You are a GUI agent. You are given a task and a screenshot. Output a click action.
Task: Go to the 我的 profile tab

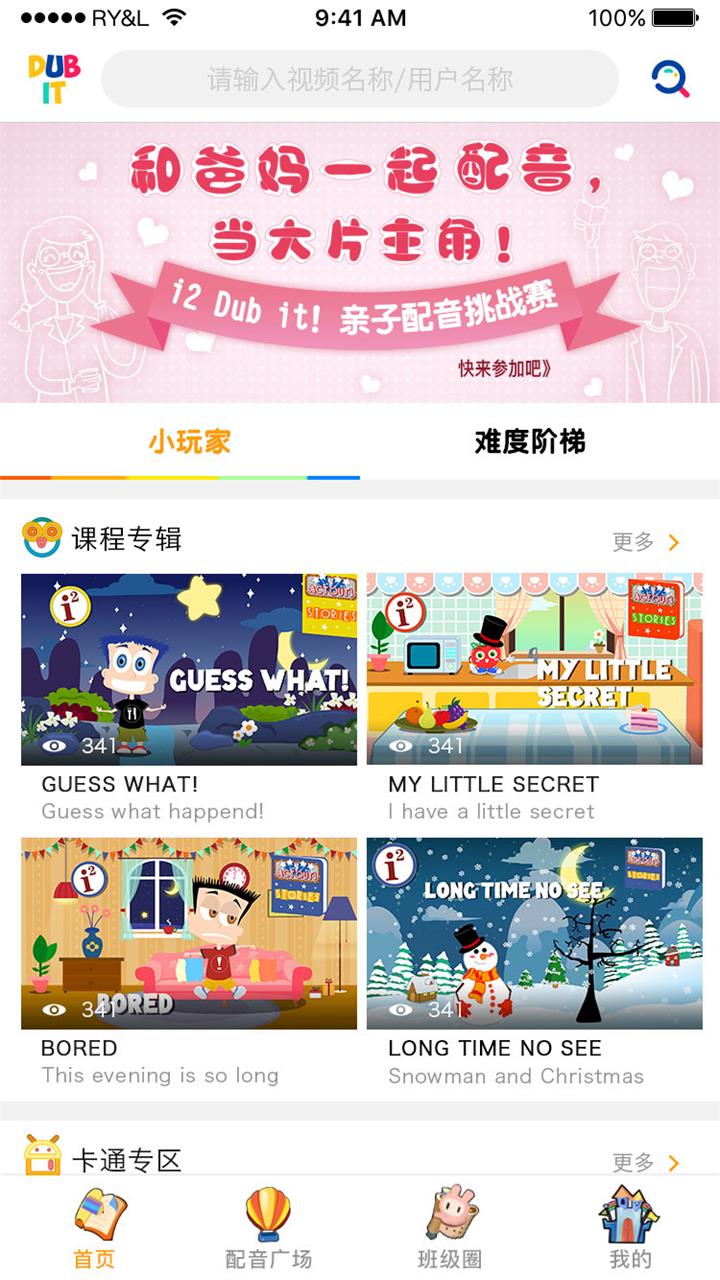630,1228
